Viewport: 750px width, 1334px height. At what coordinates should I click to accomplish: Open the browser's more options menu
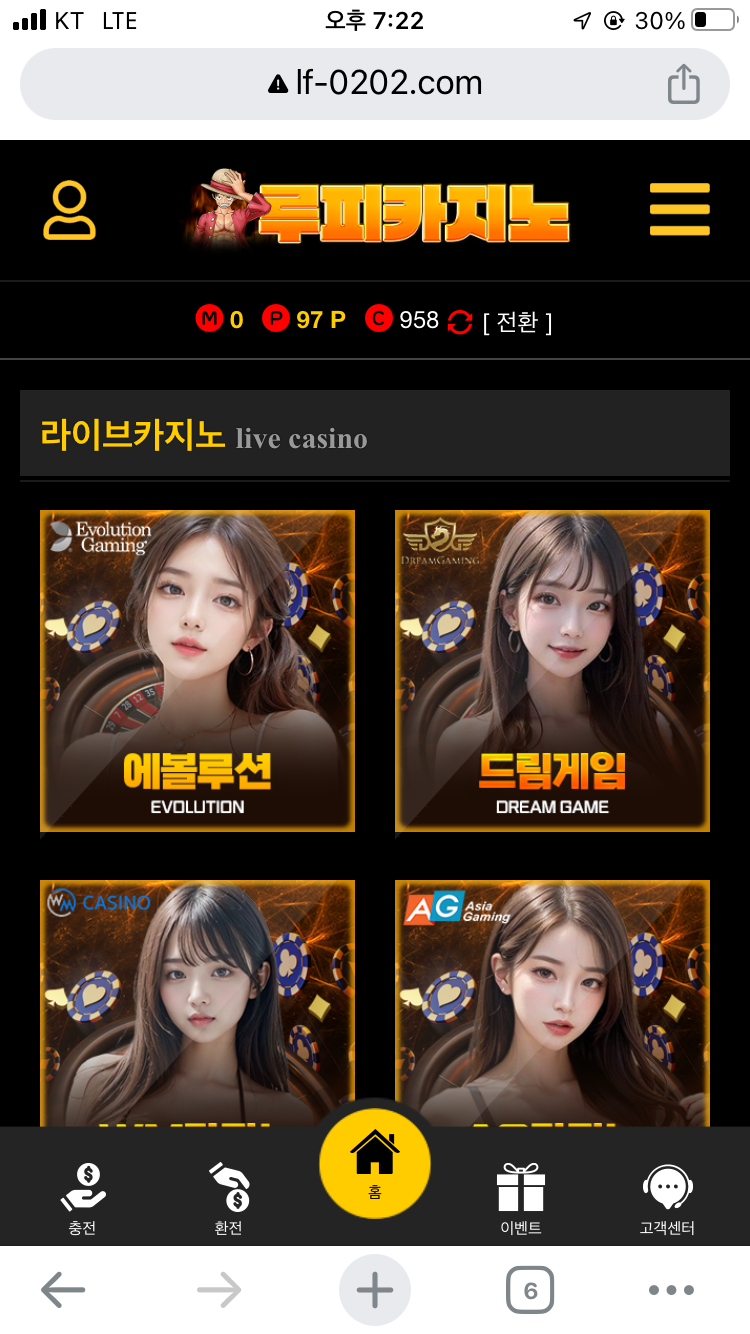[x=671, y=1290]
